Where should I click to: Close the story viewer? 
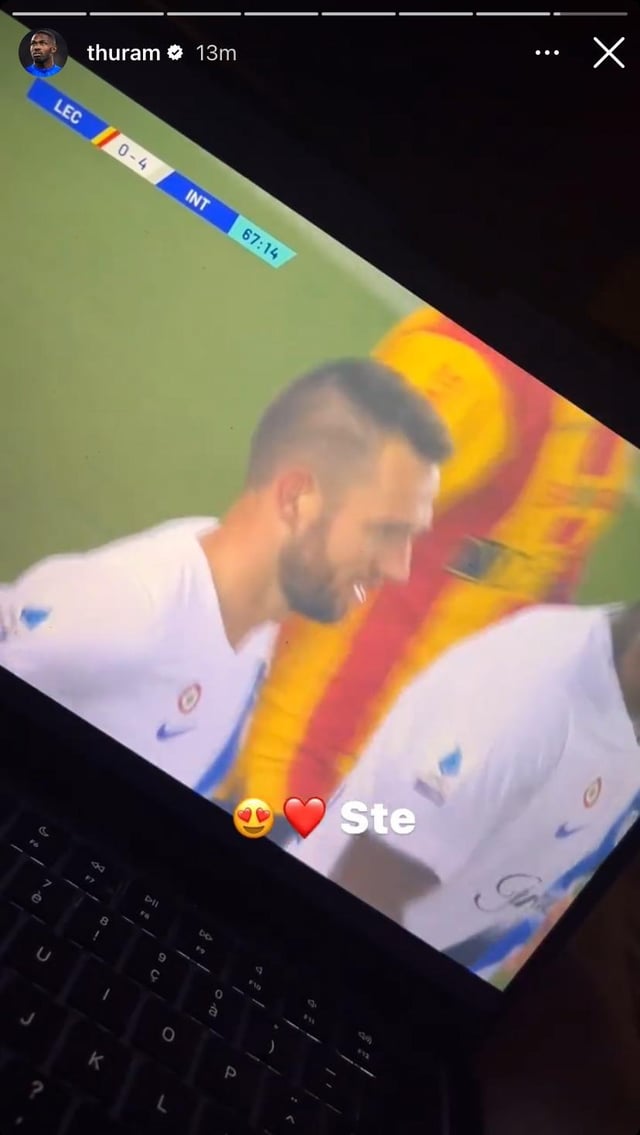click(x=608, y=53)
